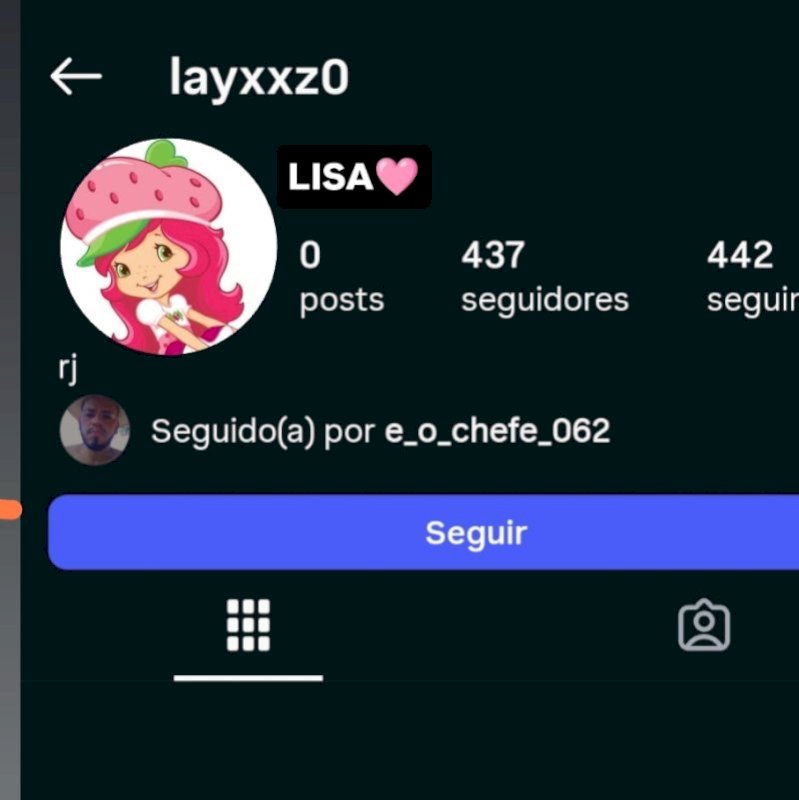This screenshot has width=799, height=800.
Task: Open the person-in-square tagged icon
Action: [704, 624]
